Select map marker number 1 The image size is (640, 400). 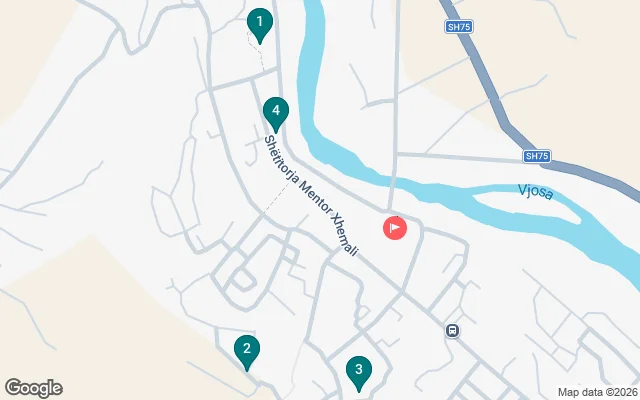(x=260, y=23)
